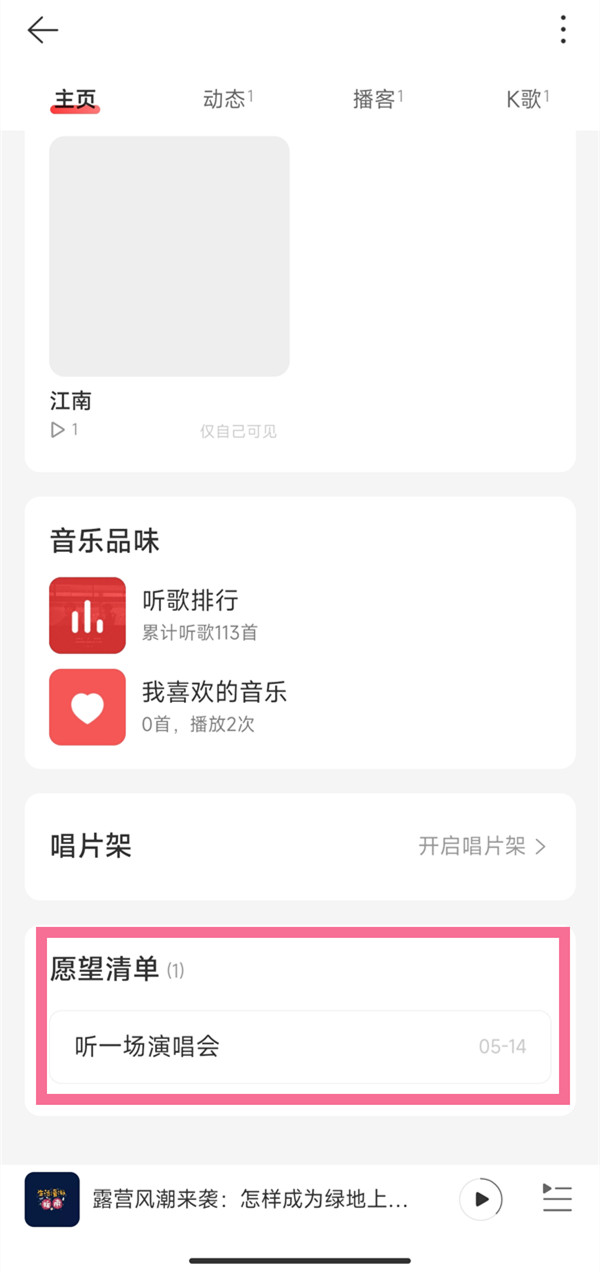Play the 露营风潮来袭 mini-player track

481,1199
